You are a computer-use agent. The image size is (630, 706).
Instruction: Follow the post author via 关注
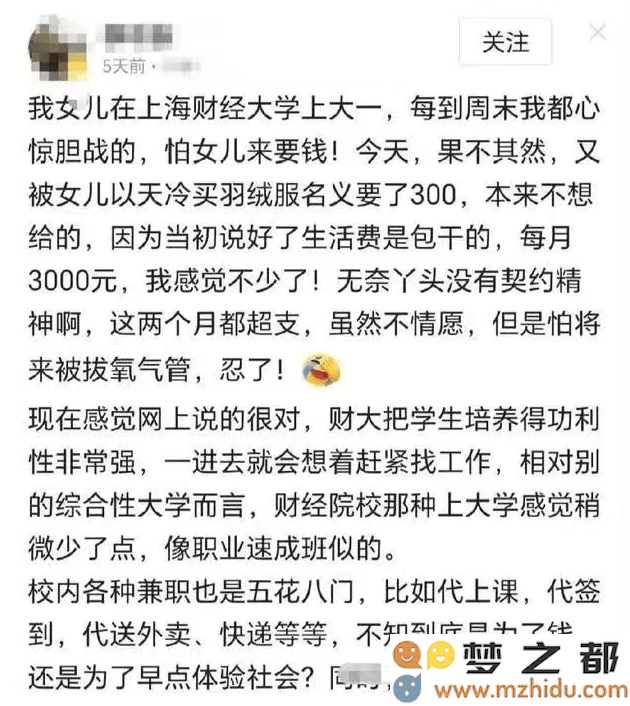(x=505, y=42)
